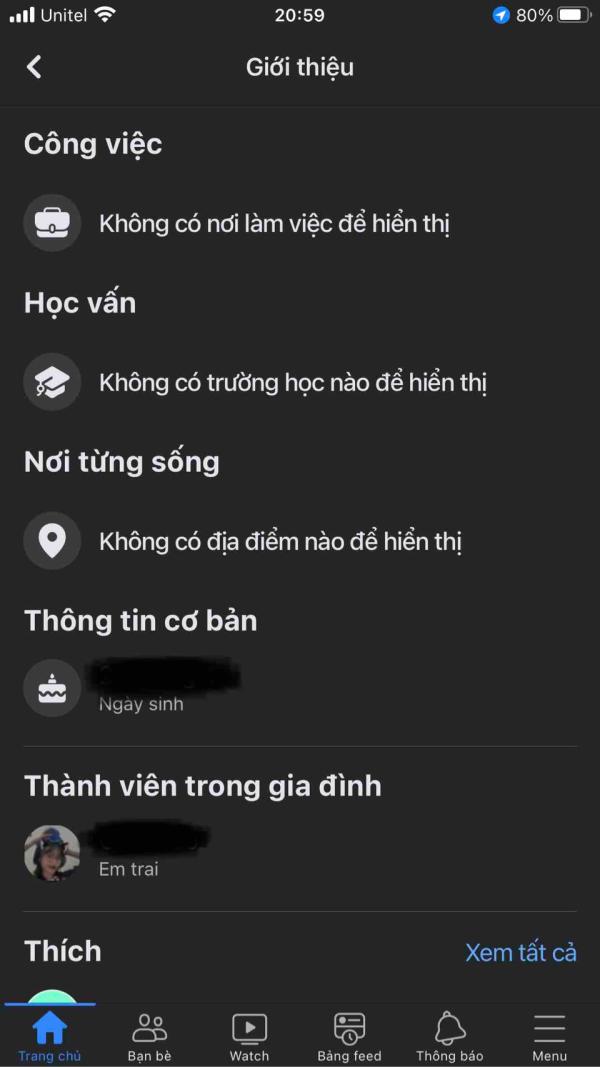Go back from the Giới thiệu page
The image size is (600, 1067).
point(34,67)
